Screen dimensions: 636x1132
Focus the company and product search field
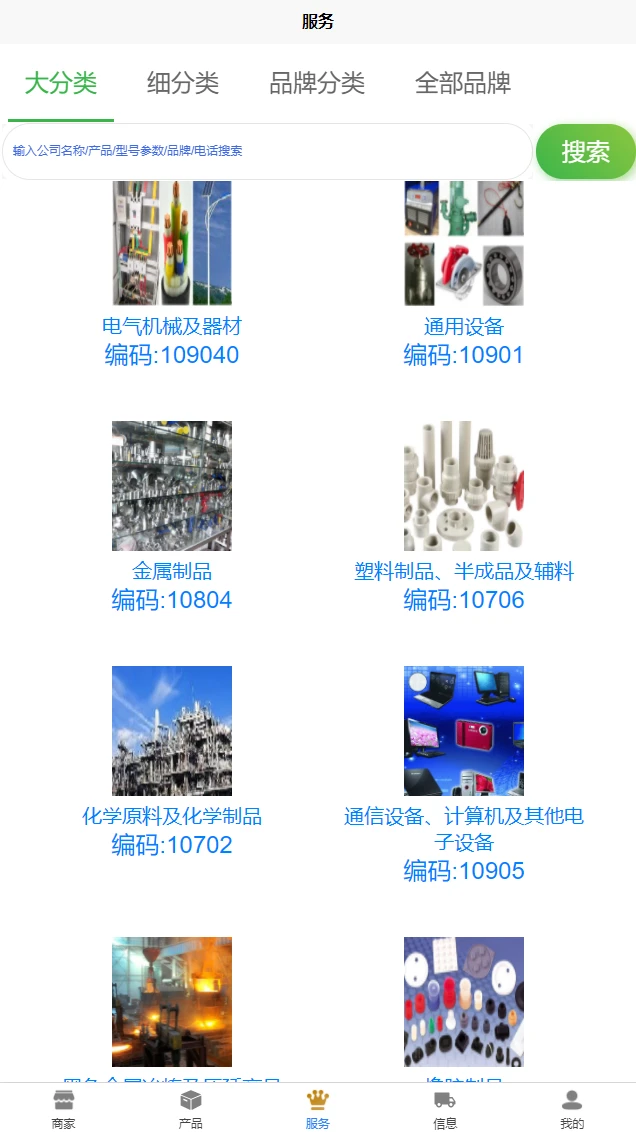[267, 151]
